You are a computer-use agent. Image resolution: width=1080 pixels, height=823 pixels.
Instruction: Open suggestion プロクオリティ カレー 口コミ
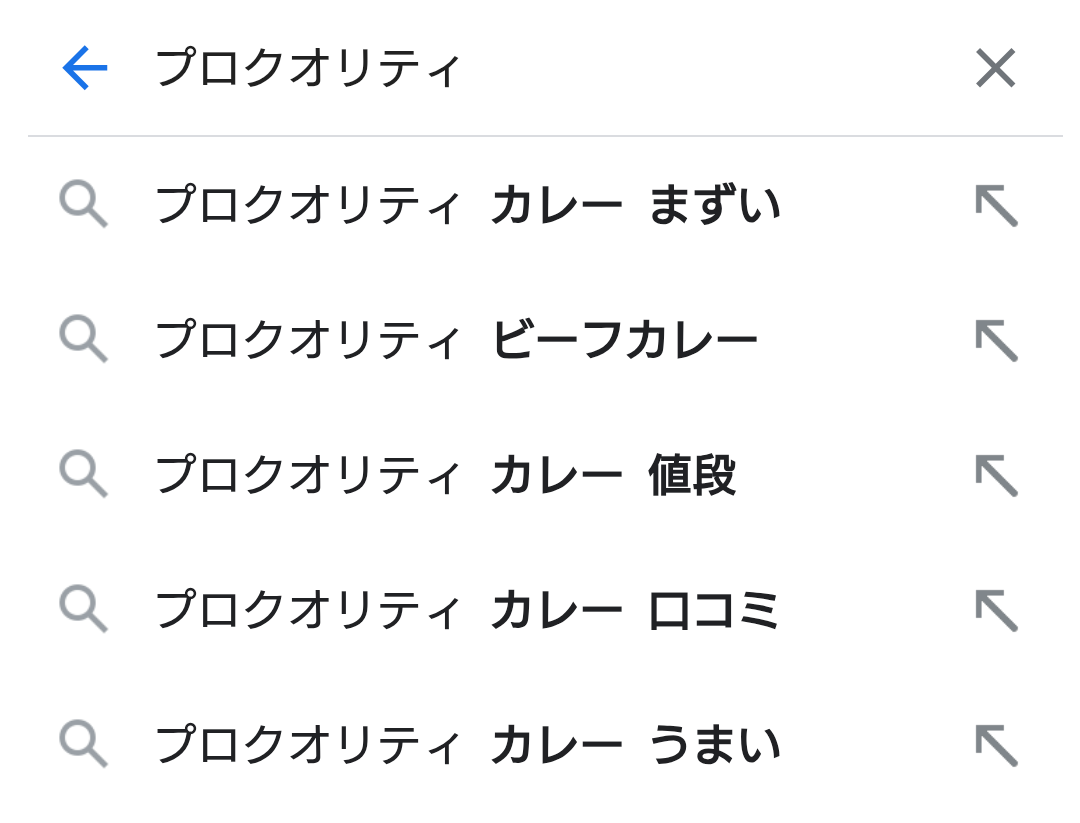[467, 611]
